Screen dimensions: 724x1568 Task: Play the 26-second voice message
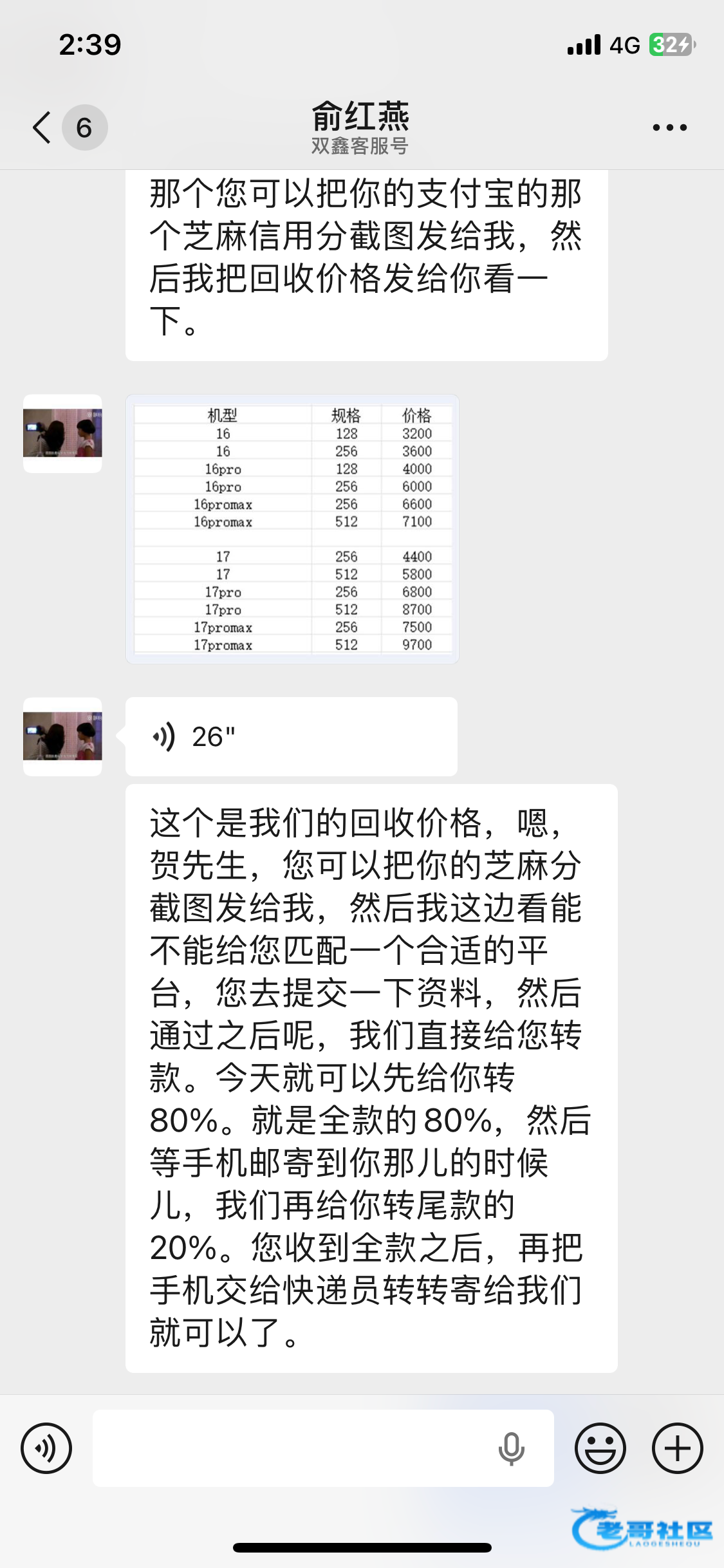pos(291,736)
